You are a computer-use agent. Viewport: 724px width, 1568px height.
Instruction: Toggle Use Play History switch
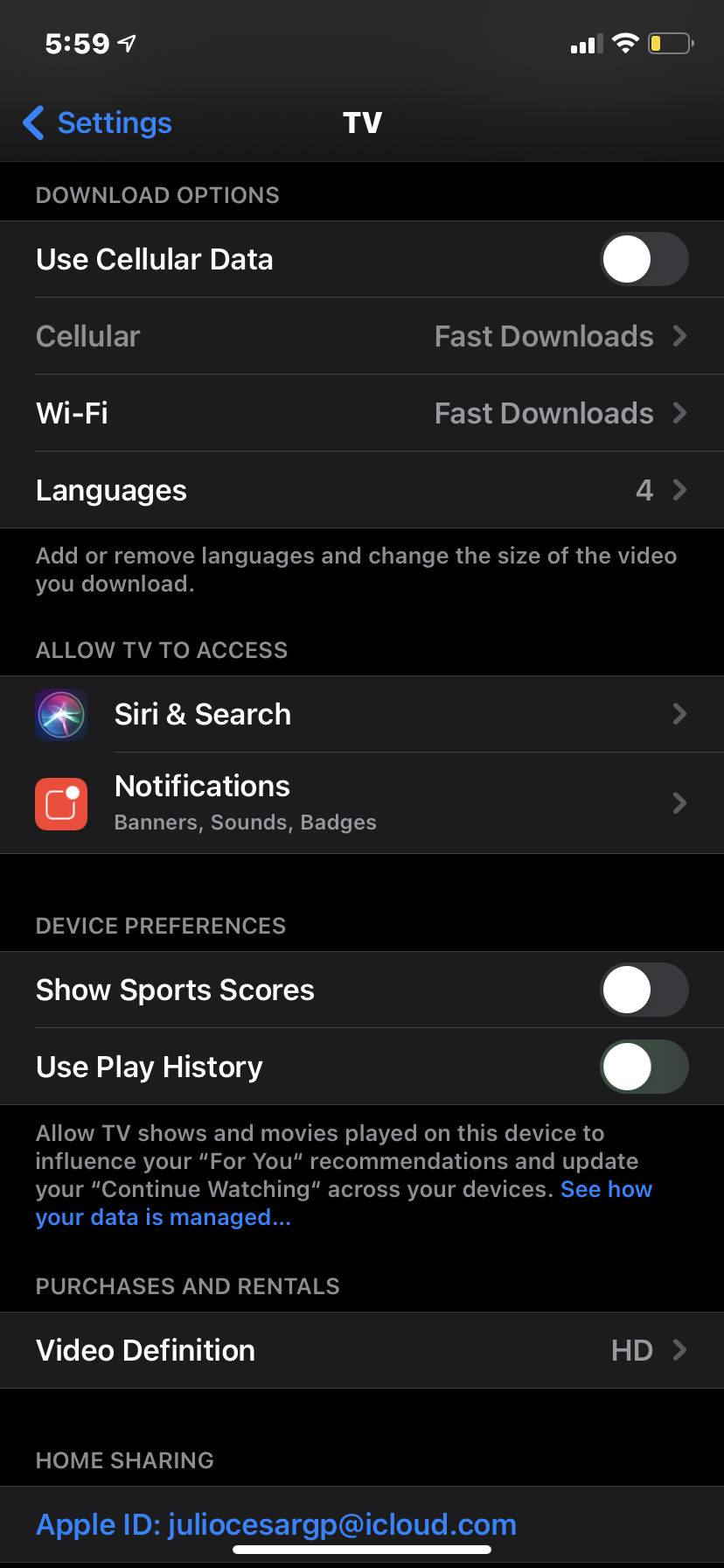coord(644,1067)
